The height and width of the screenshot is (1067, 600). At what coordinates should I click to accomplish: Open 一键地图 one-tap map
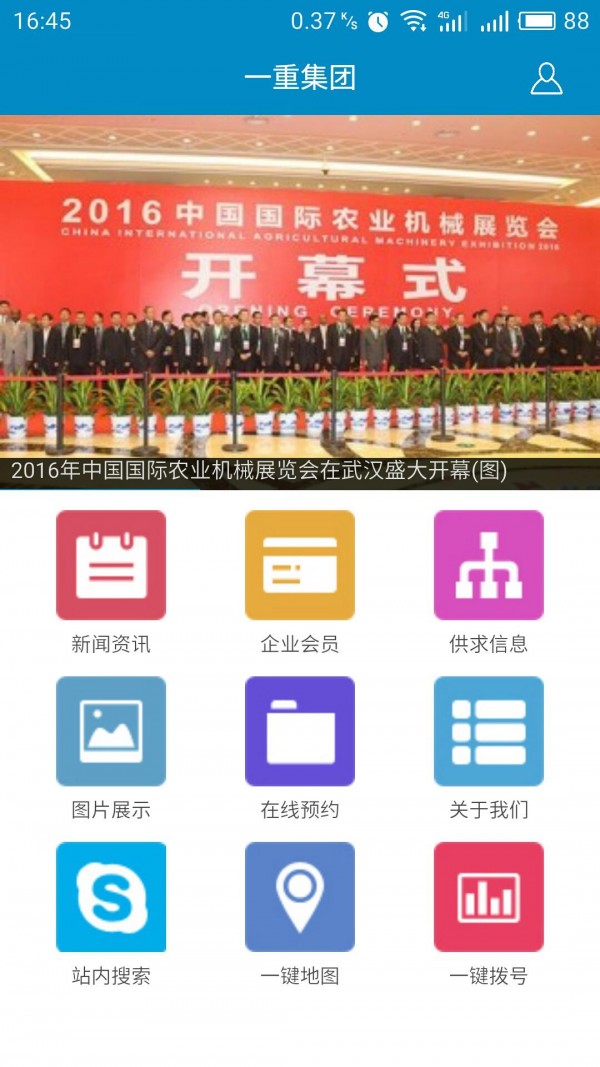coord(300,897)
